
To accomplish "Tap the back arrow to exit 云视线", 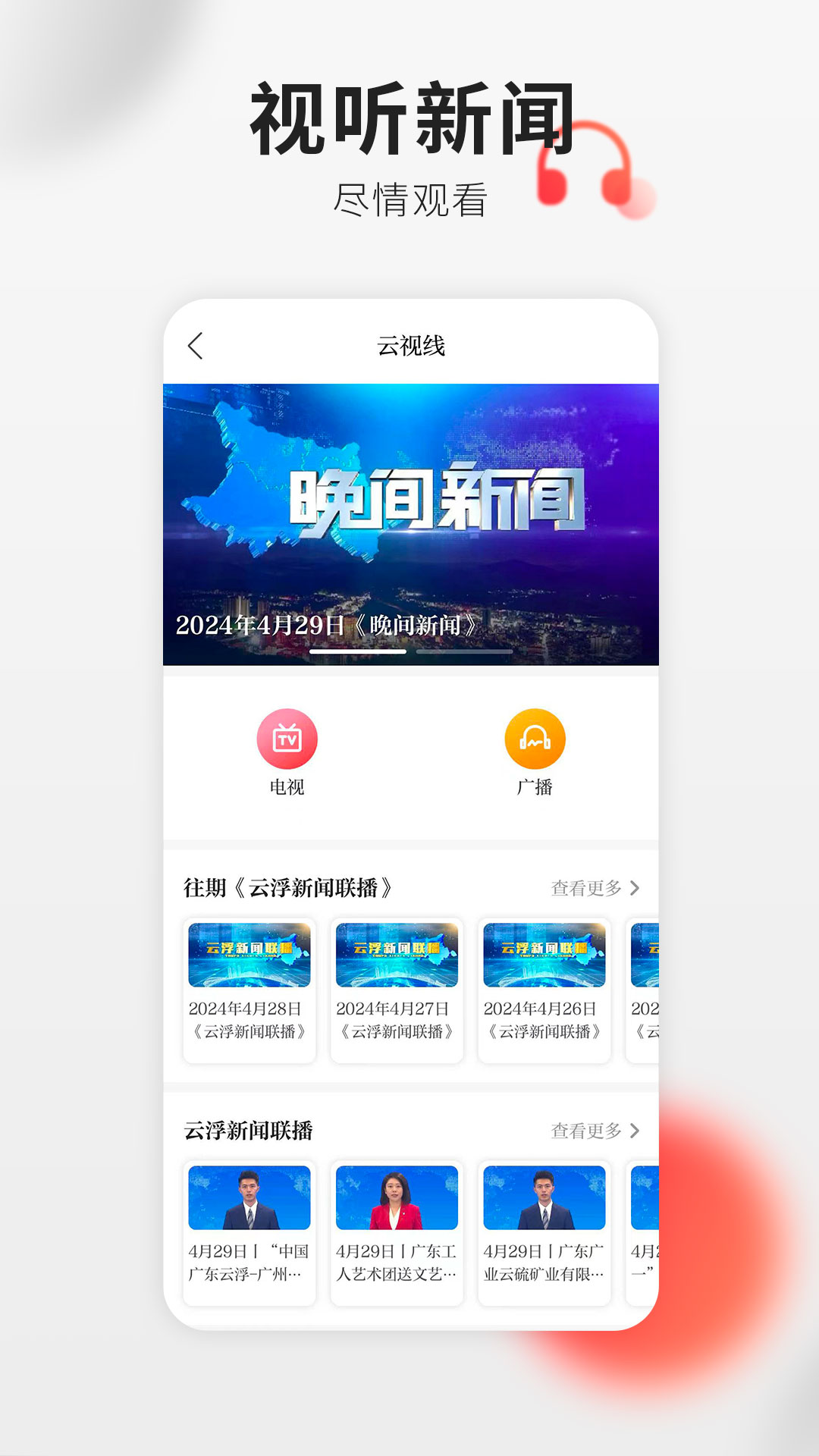I will pos(197,345).
